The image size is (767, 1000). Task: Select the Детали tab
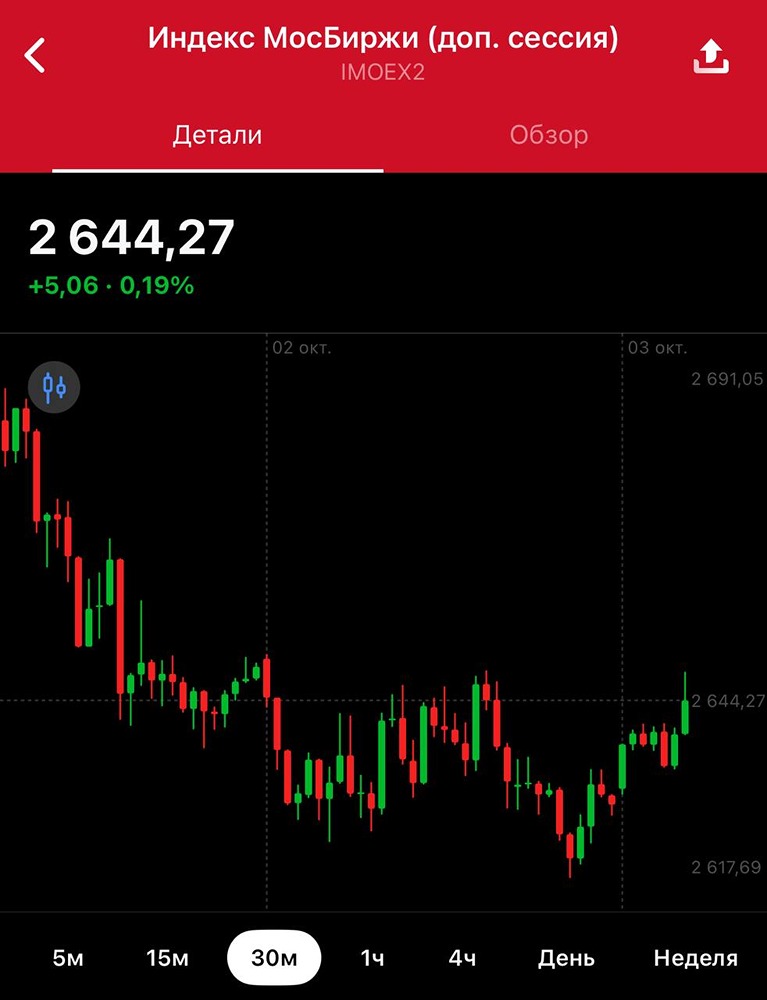[x=217, y=135]
